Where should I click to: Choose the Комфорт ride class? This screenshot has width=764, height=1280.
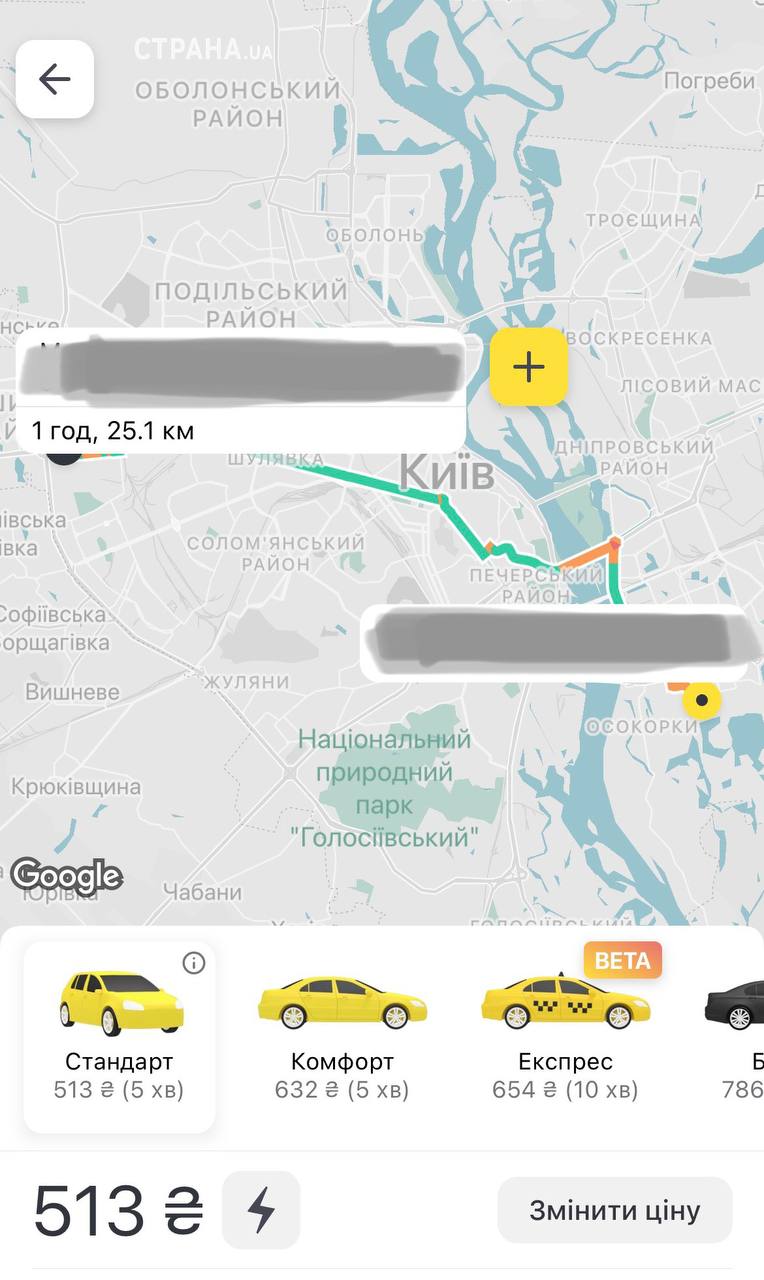tap(342, 1036)
